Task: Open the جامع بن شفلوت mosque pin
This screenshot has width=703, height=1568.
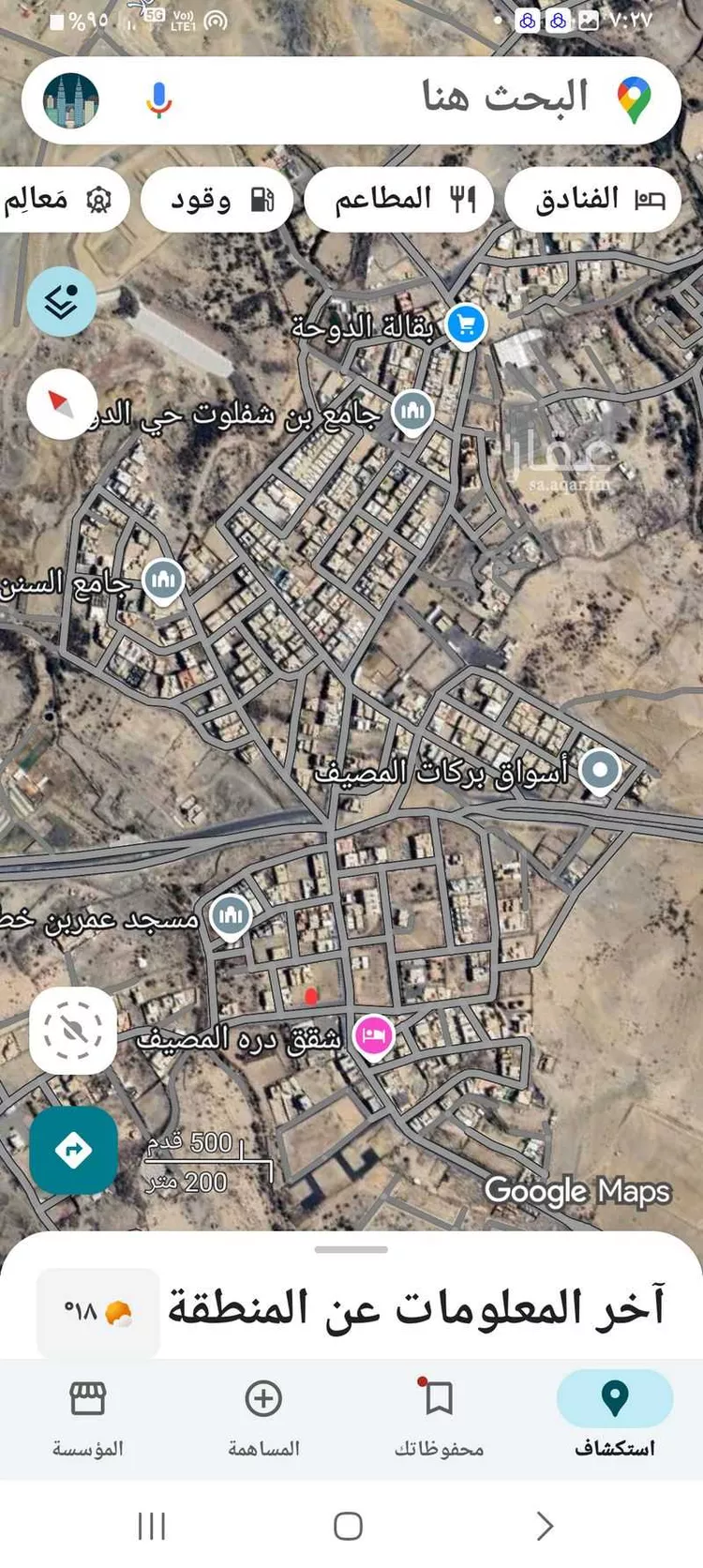Action: 412,411
